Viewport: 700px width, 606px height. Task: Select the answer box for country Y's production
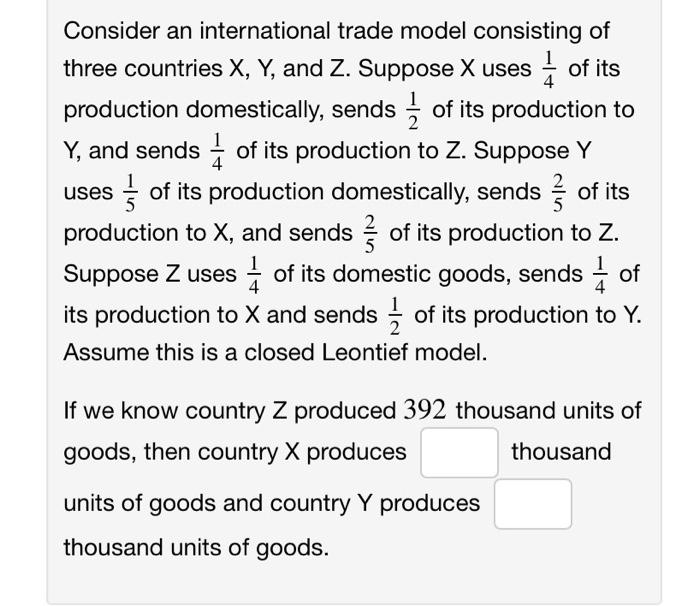click(x=532, y=503)
